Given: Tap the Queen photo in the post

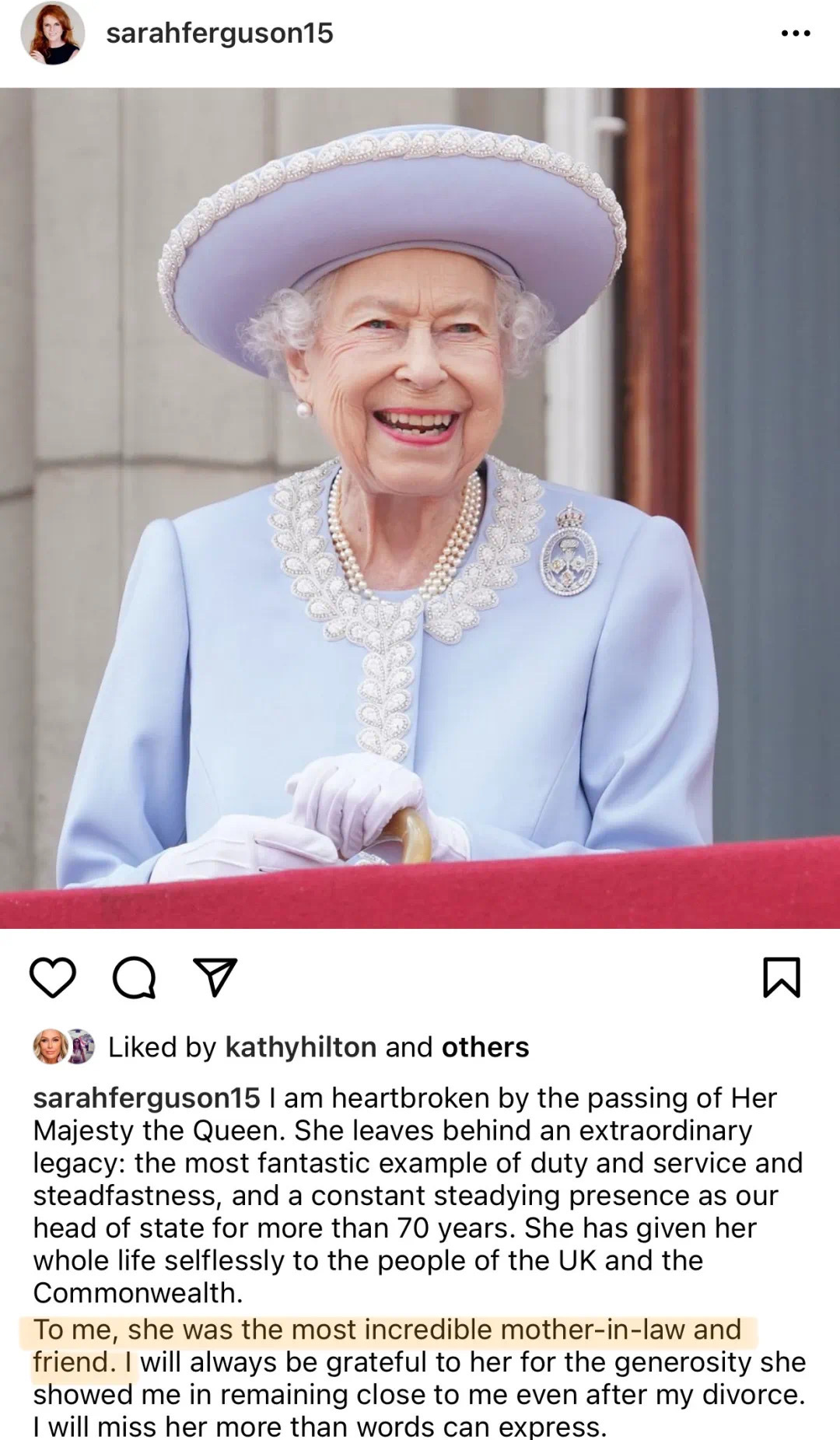Looking at the screenshot, I should (420, 507).
